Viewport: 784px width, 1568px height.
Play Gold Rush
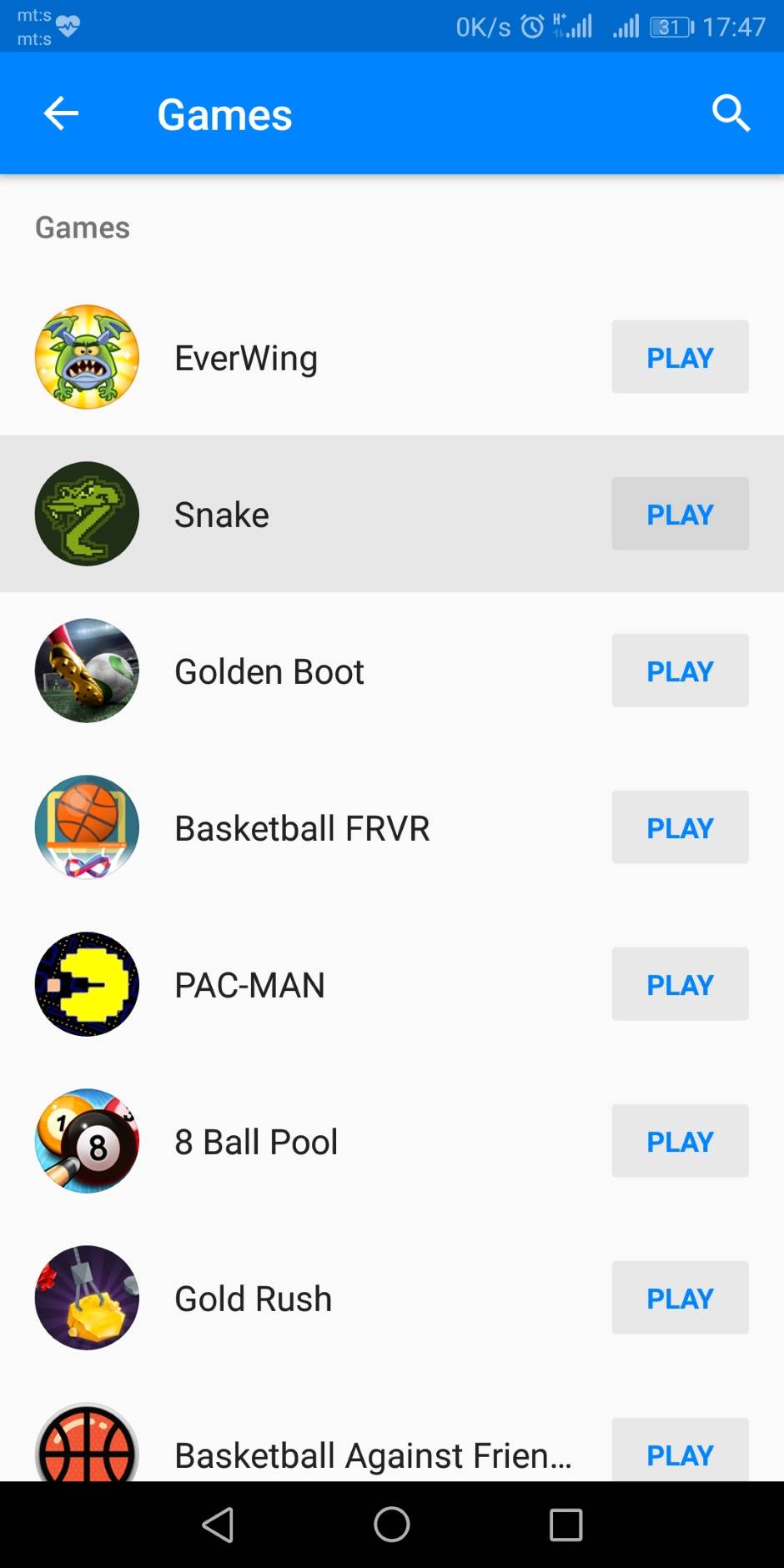coord(680,1298)
